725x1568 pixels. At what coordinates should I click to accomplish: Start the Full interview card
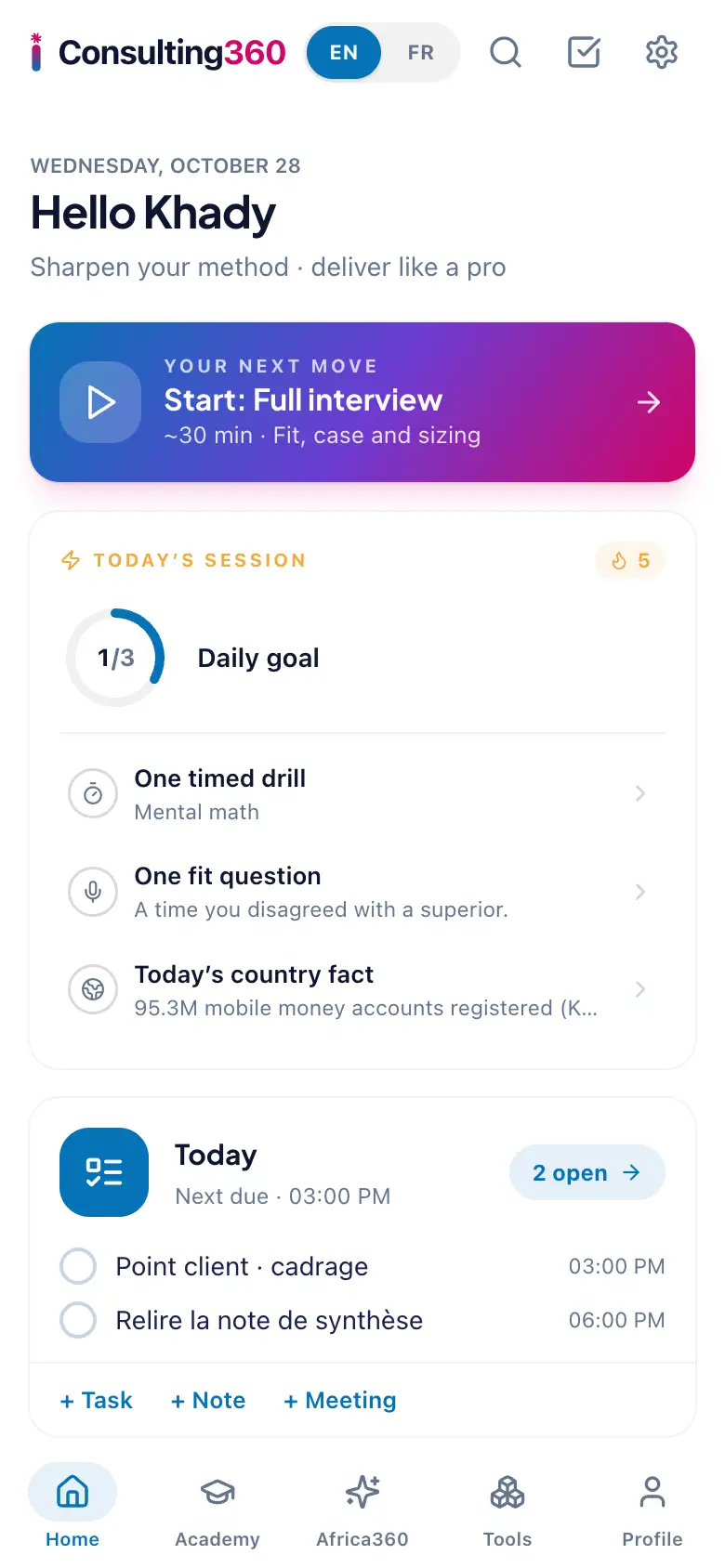pos(362,402)
